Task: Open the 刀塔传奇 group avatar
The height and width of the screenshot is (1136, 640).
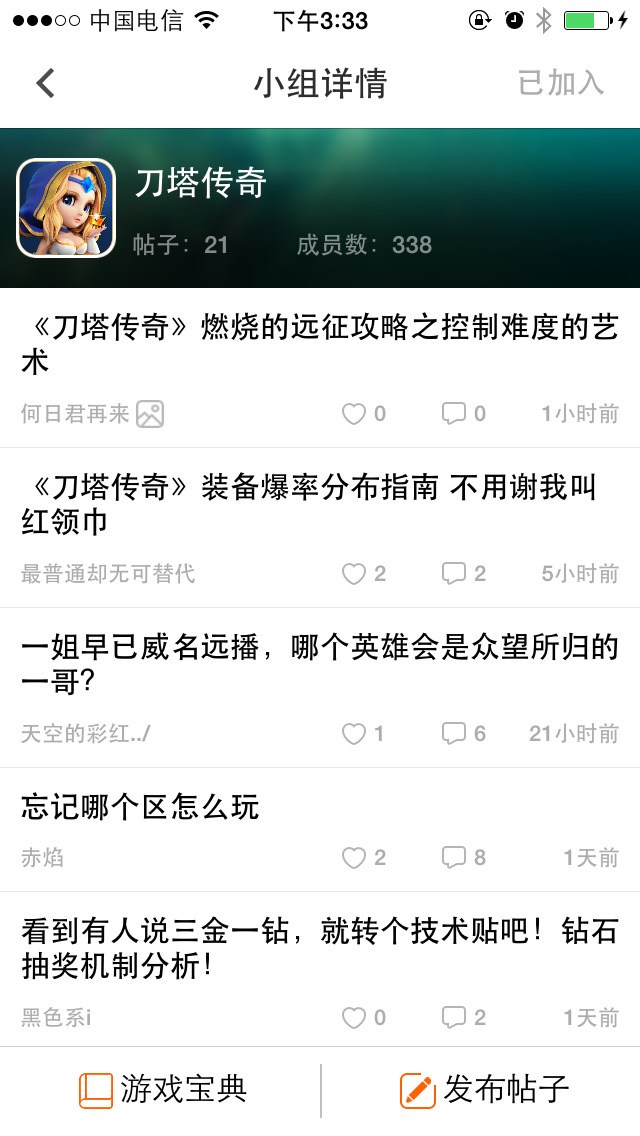Action: (66, 208)
